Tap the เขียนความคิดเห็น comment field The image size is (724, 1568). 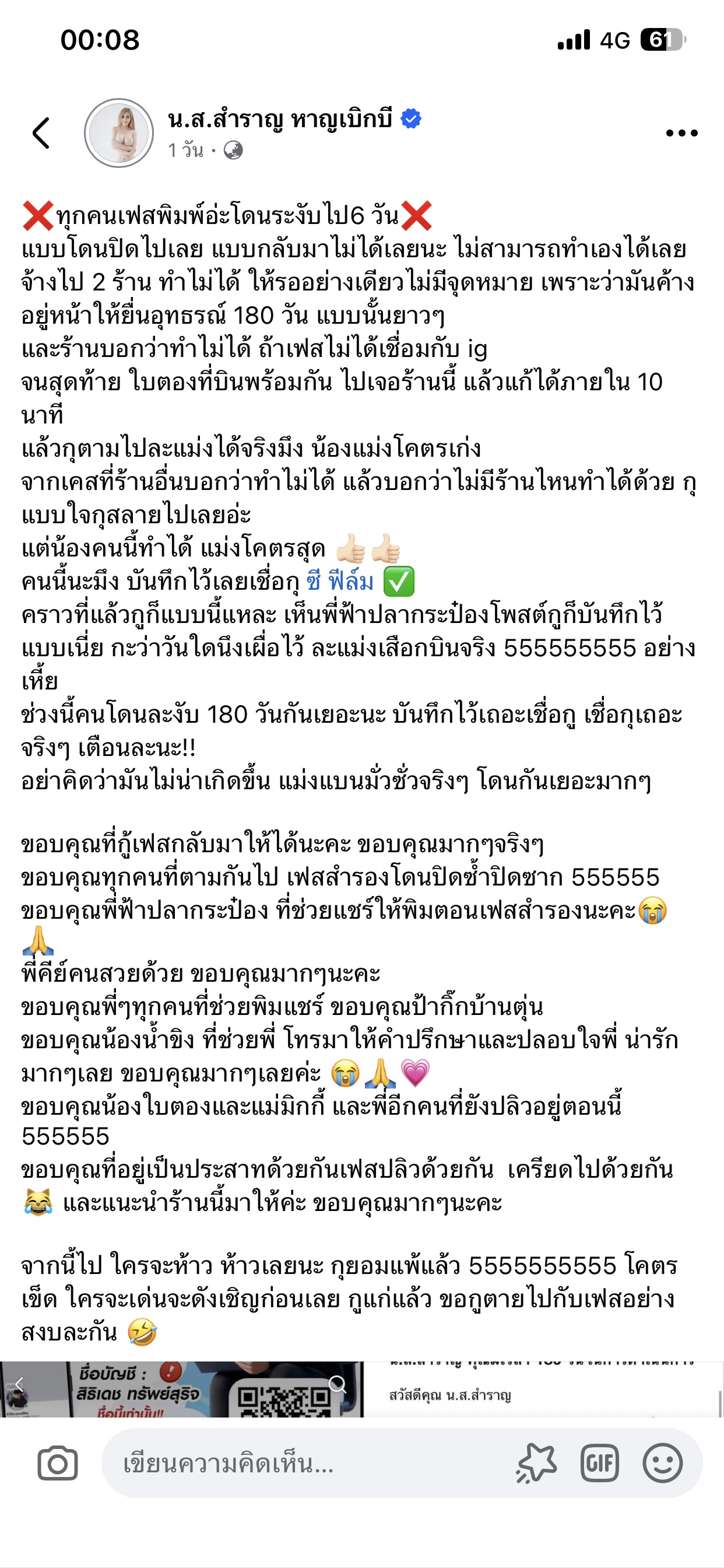(x=304, y=1464)
